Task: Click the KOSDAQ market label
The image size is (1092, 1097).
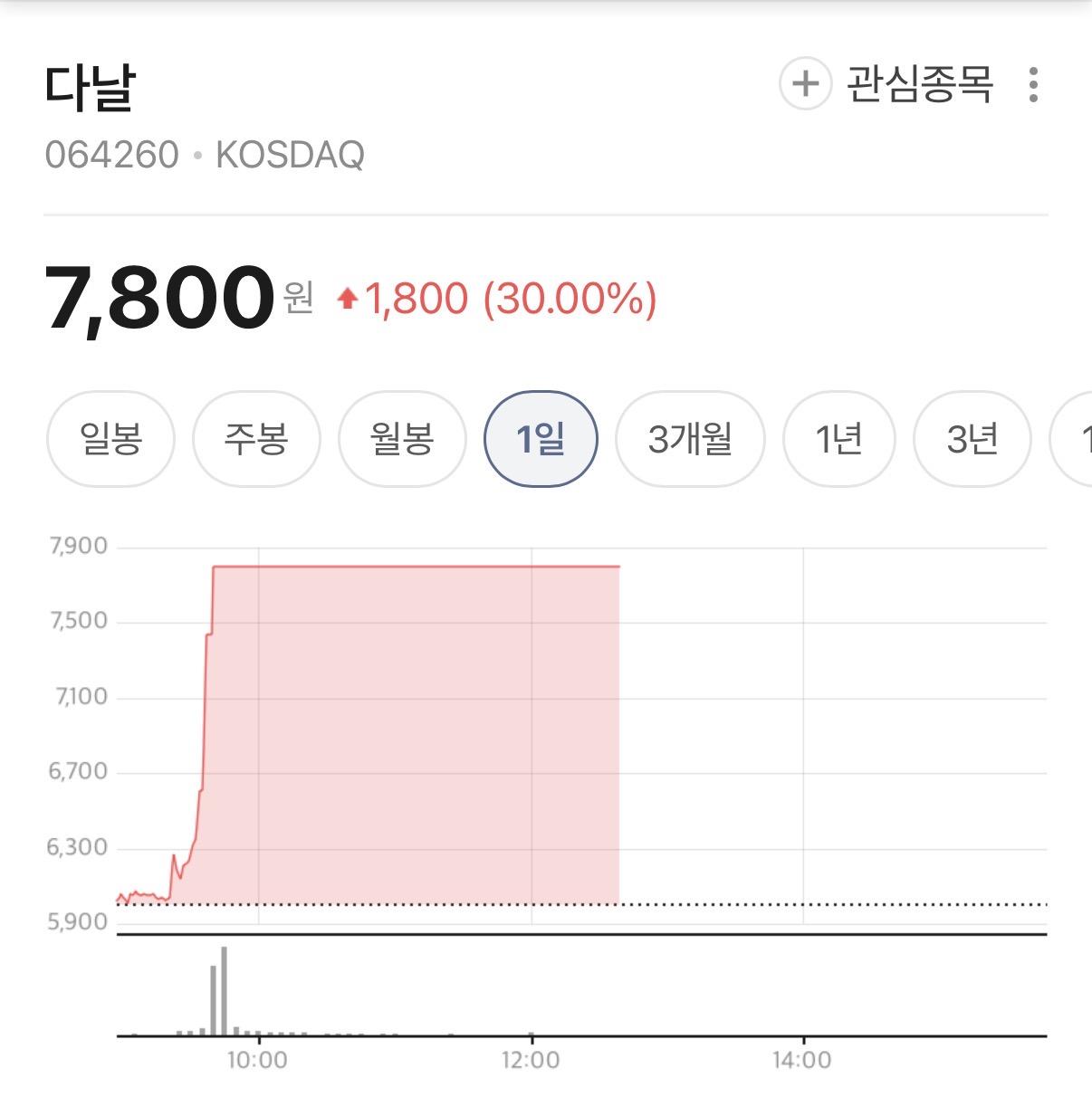Action: pyautogui.click(x=289, y=156)
